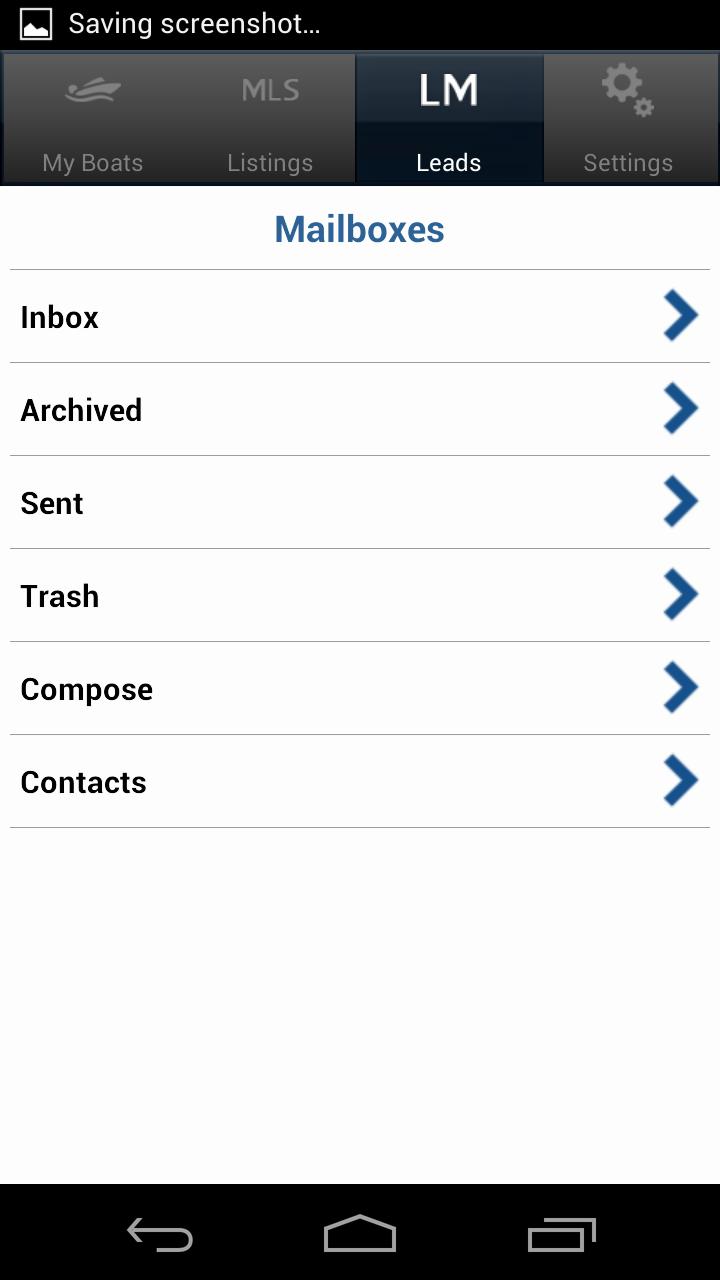Go to the home screen
This screenshot has height=1280, width=720.
coord(360,1235)
